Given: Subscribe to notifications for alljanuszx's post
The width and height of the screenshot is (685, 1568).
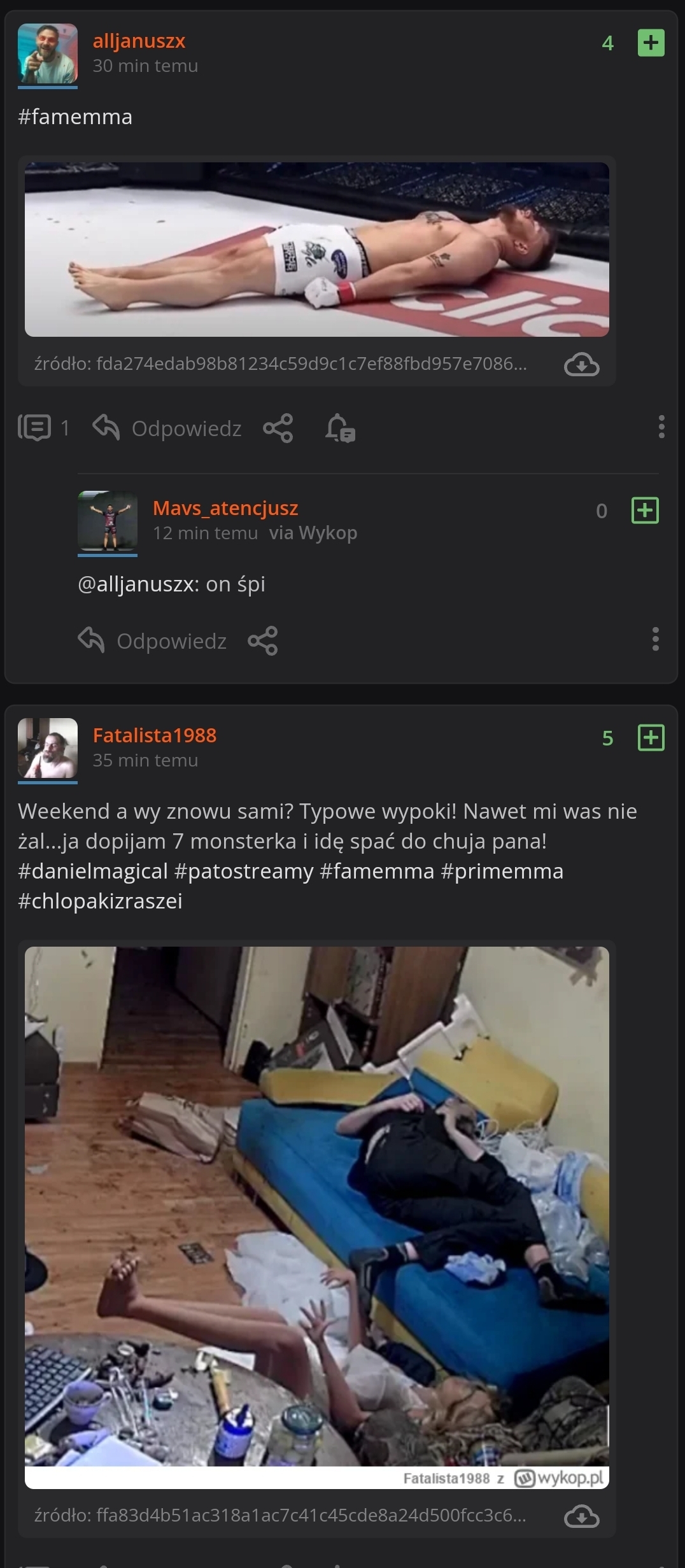Looking at the screenshot, I should 340,428.
